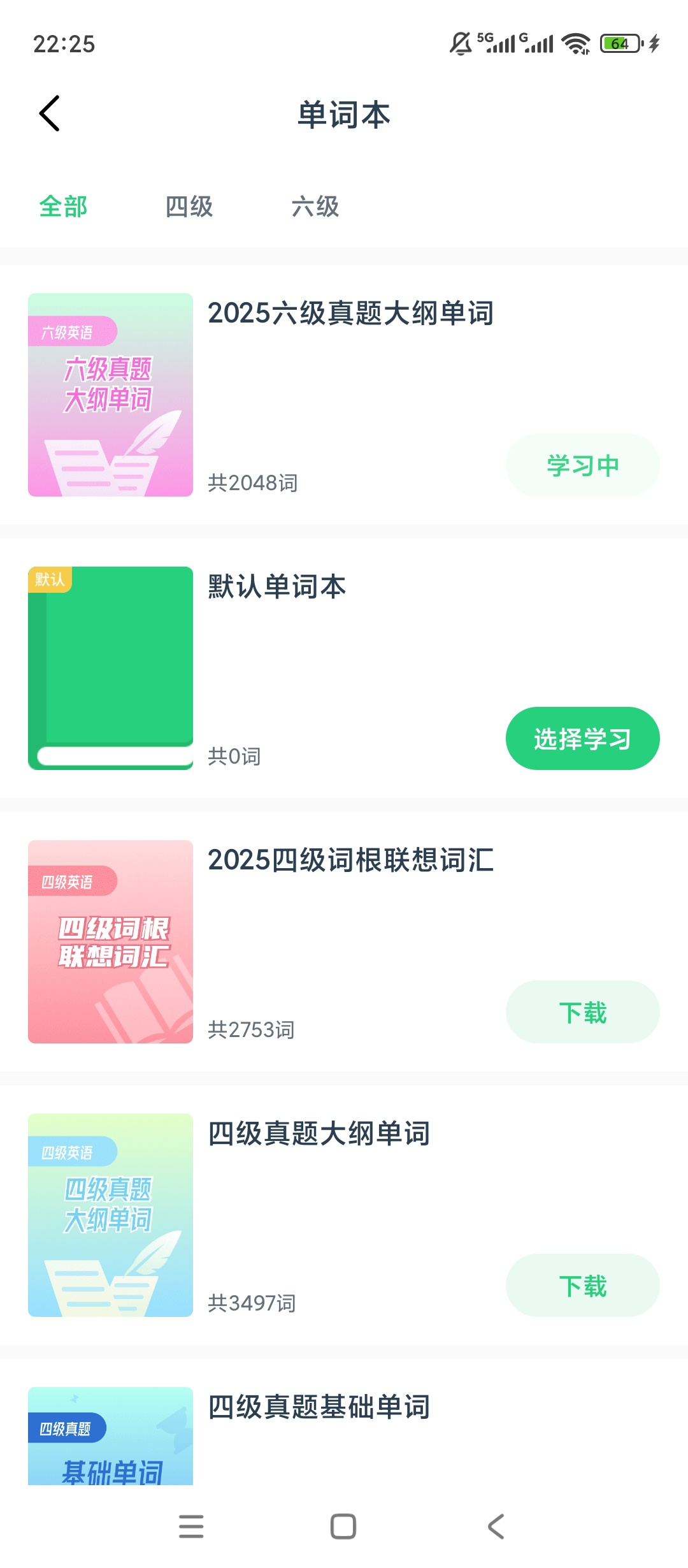Download 四级真题大纲单词
This screenshot has height=1568, width=688.
pyautogui.click(x=582, y=1285)
